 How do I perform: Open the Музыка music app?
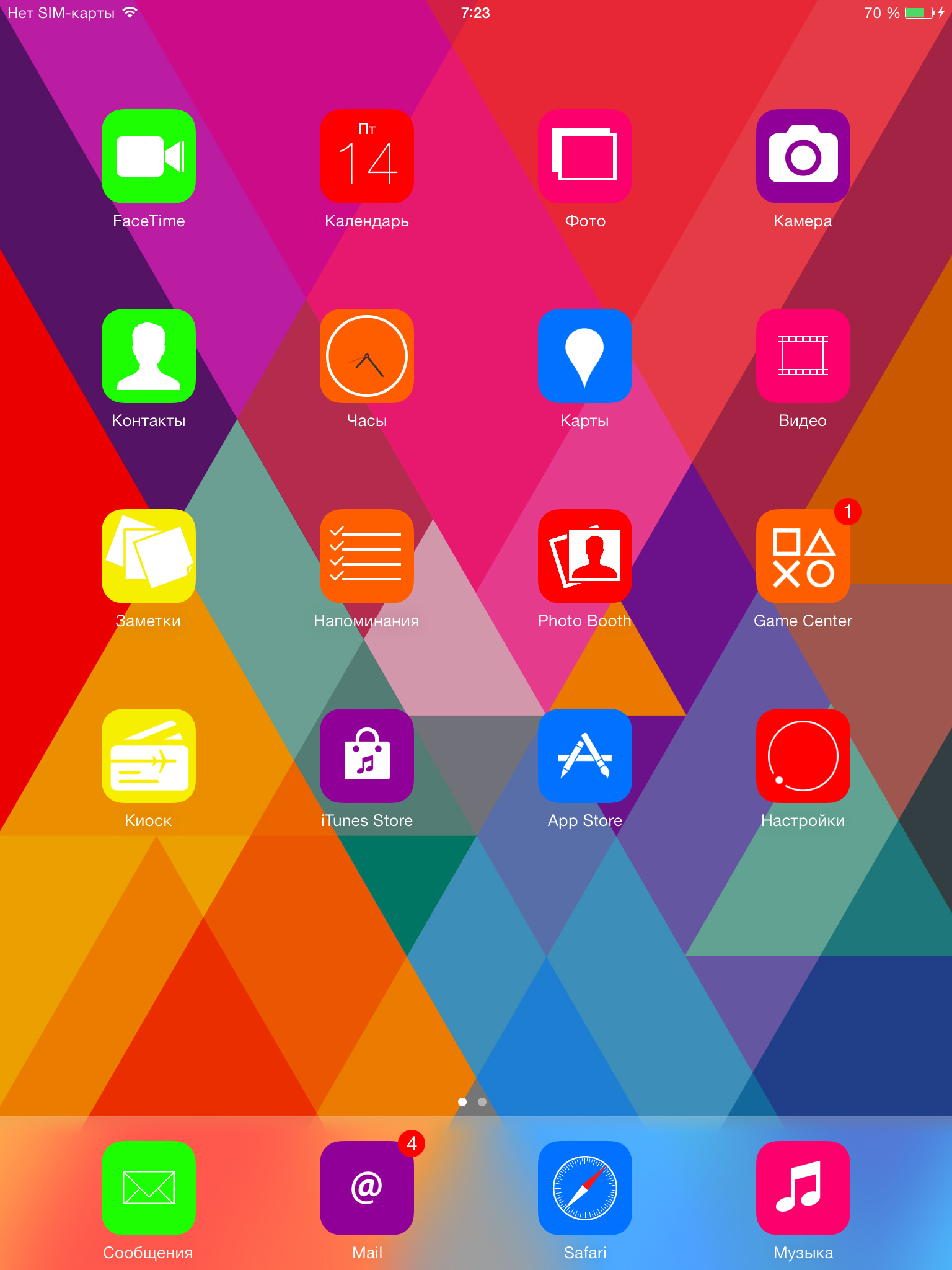[803, 1188]
